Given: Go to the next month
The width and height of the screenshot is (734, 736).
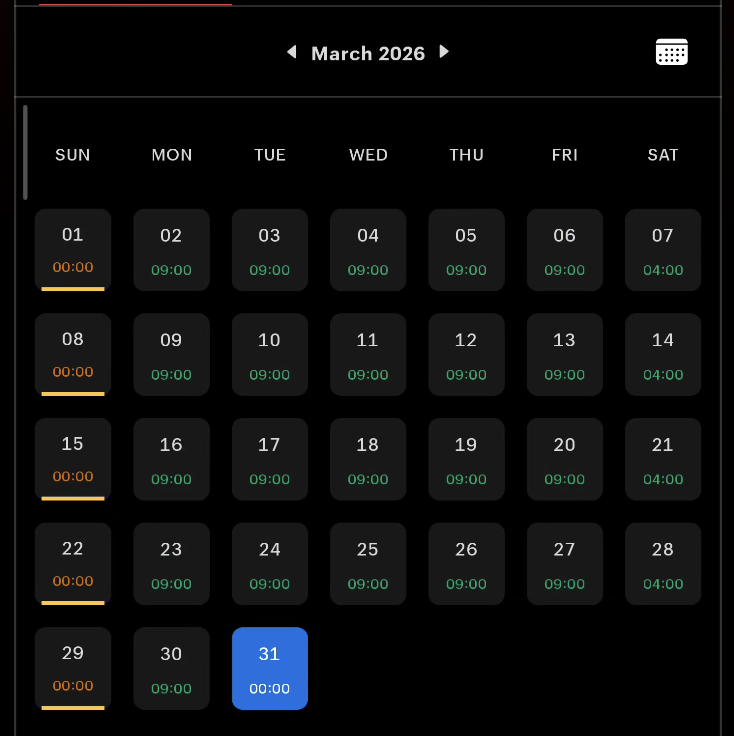Looking at the screenshot, I should [x=444, y=52].
